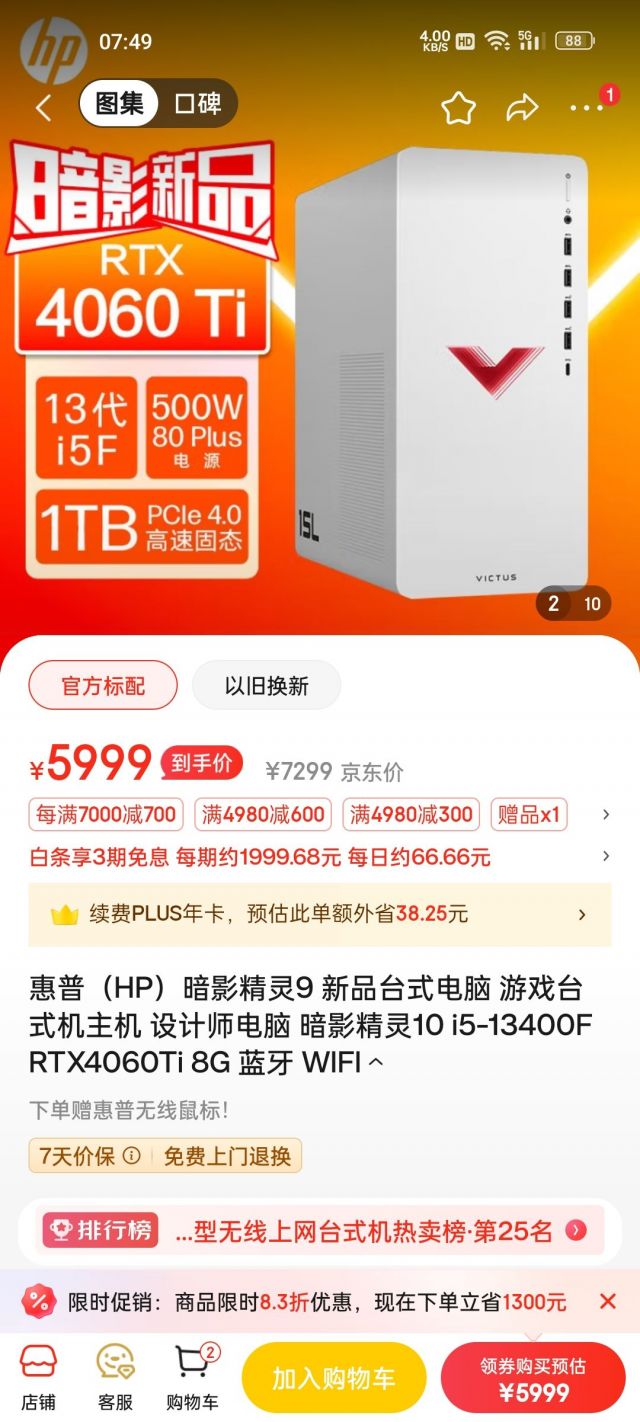This screenshot has height=1422, width=640.
Task: Open the 7天价保 price protection info
Action: pyautogui.click(x=90, y=1156)
